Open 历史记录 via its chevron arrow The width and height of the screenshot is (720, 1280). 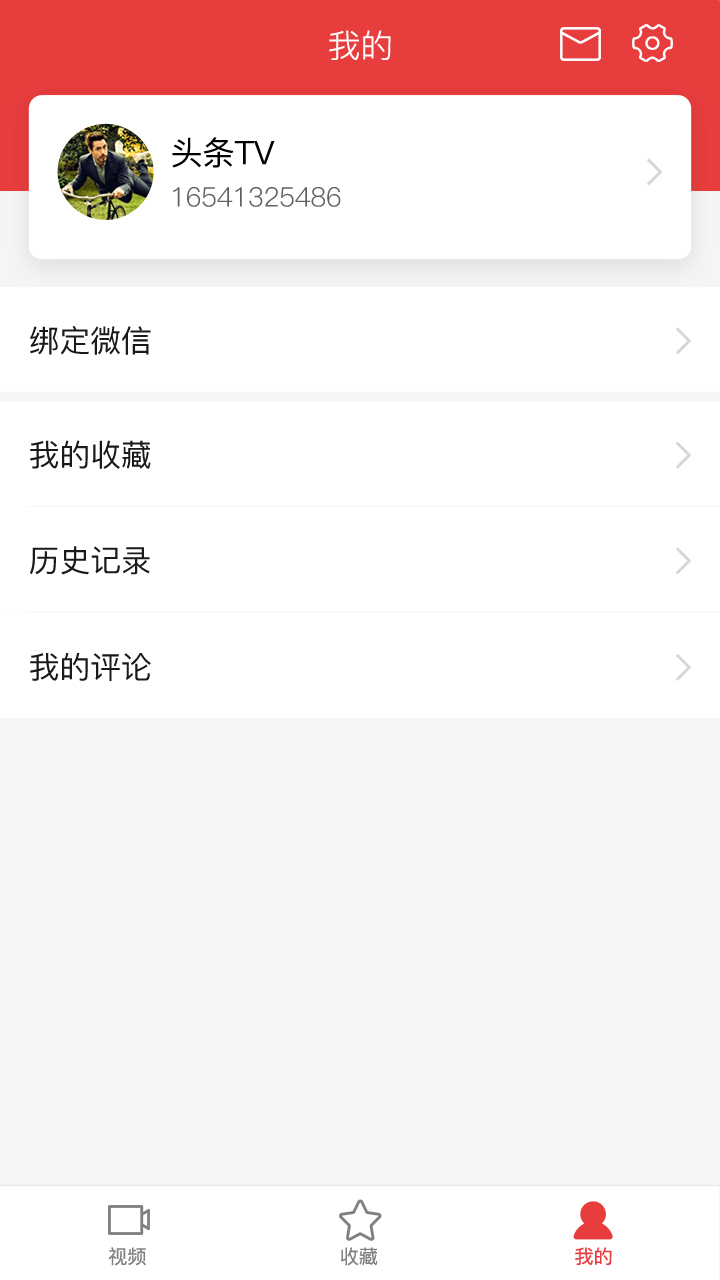click(x=682, y=561)
